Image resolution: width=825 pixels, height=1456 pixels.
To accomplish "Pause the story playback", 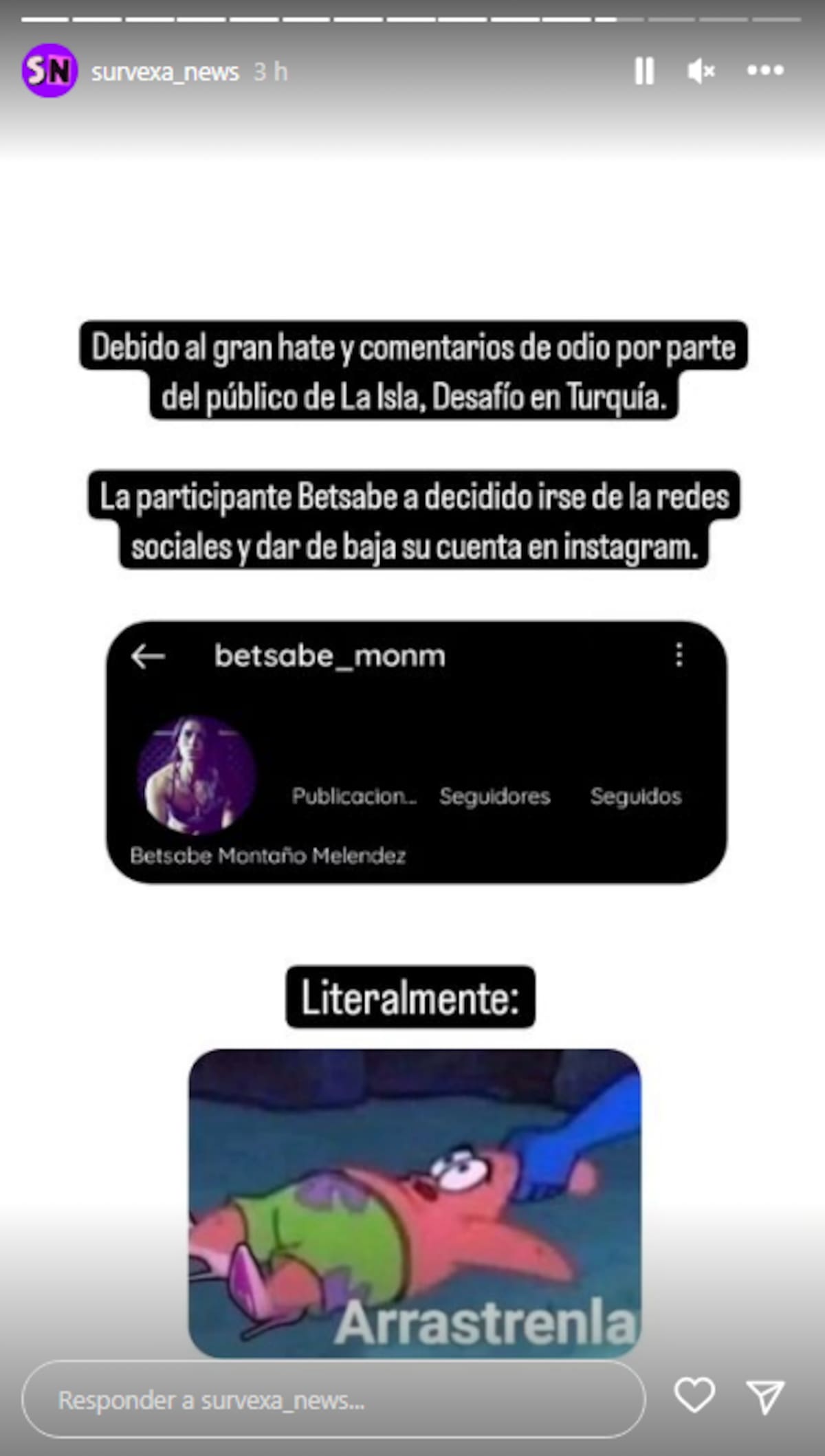I will point(643,71).
